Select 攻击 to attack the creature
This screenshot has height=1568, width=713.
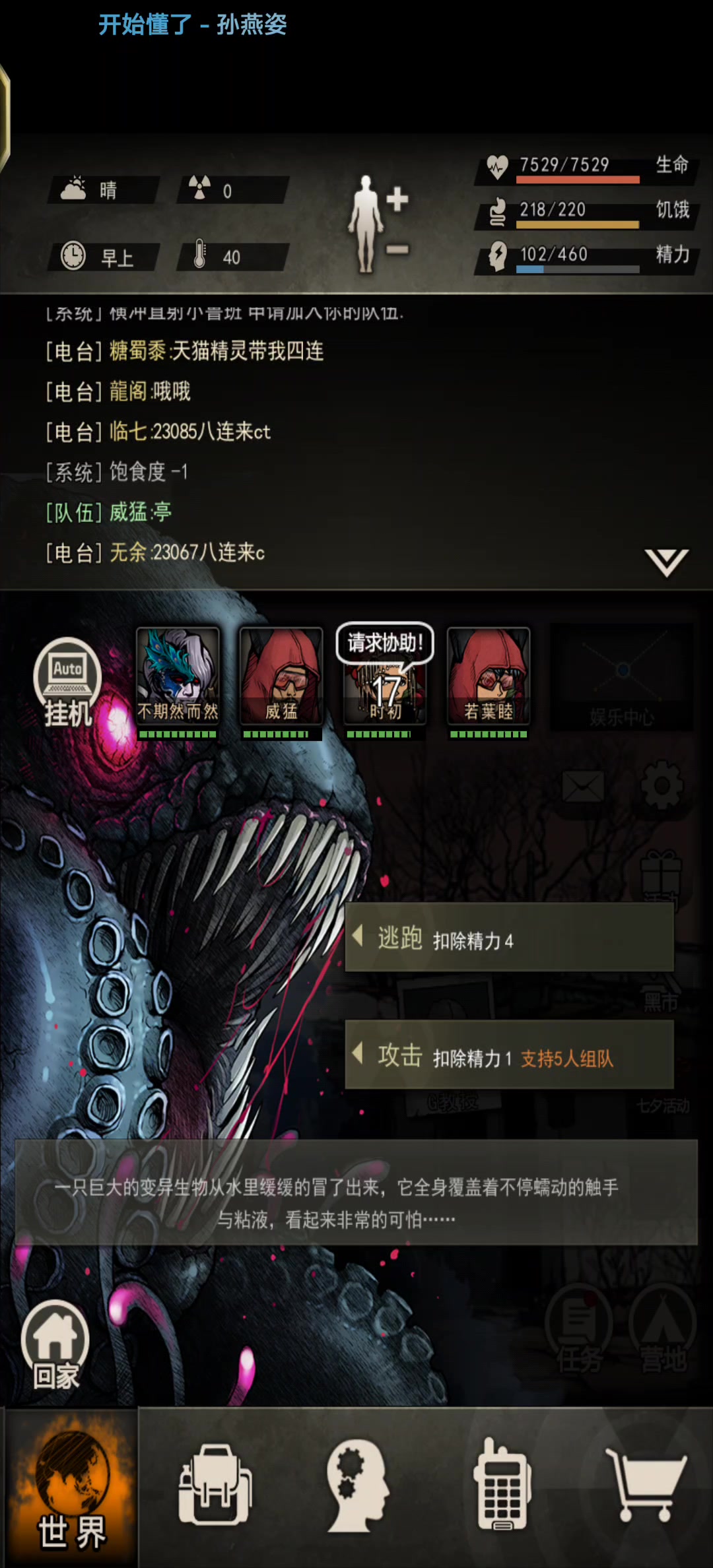(508, 1055)
